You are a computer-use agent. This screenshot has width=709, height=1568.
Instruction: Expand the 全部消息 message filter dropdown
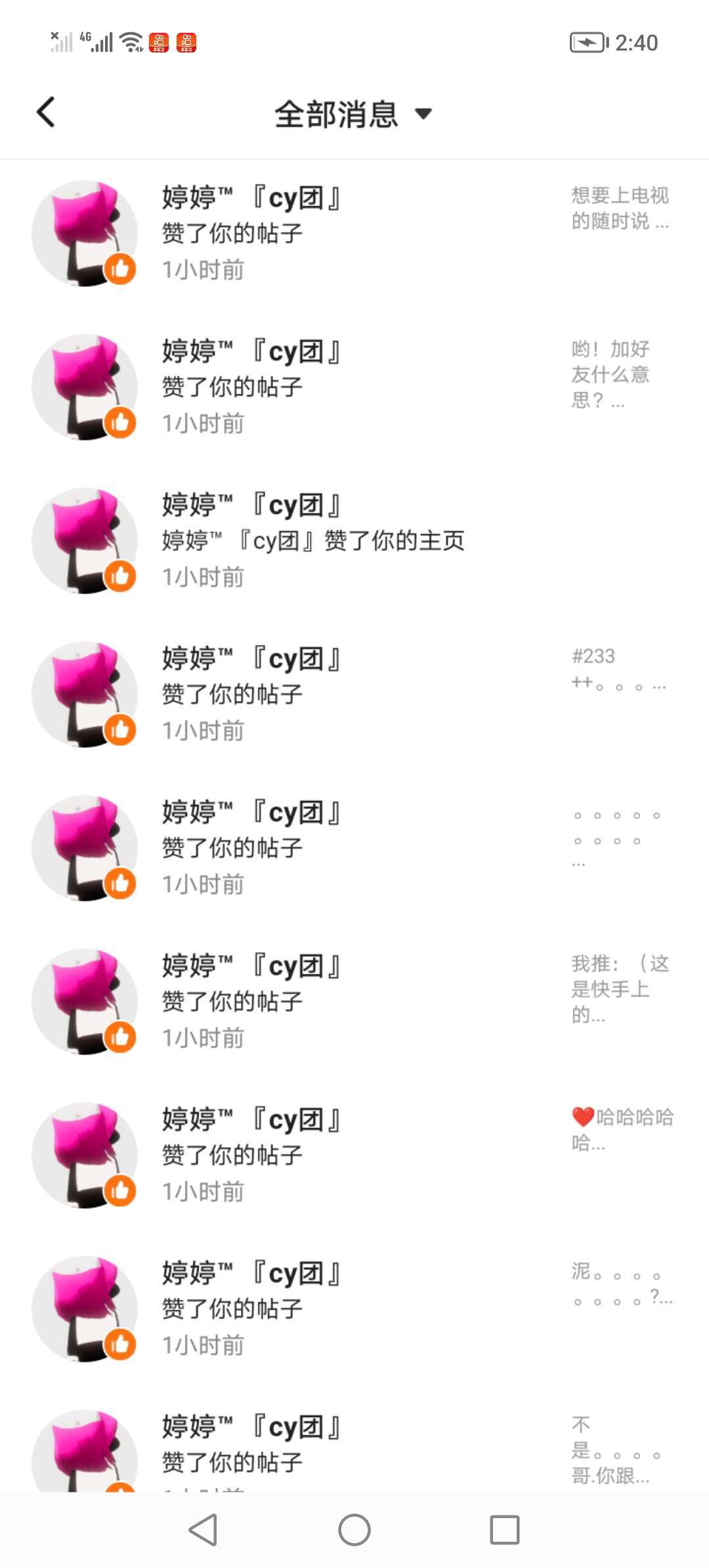[353, 114]
